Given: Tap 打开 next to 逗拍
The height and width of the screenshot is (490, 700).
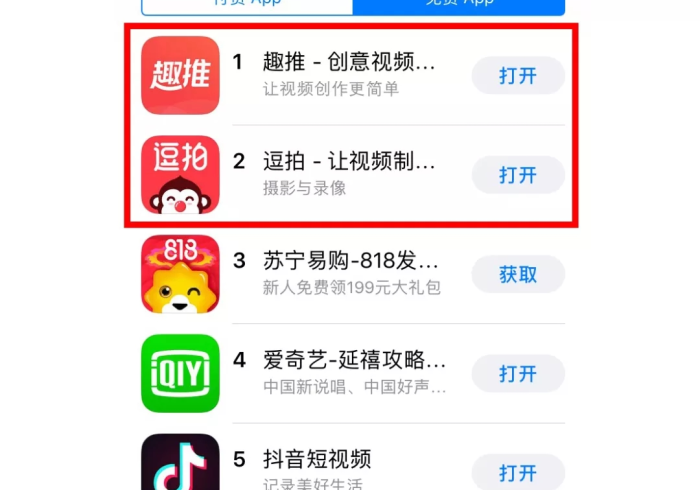Looking at the screenshot, I should 518,175.
